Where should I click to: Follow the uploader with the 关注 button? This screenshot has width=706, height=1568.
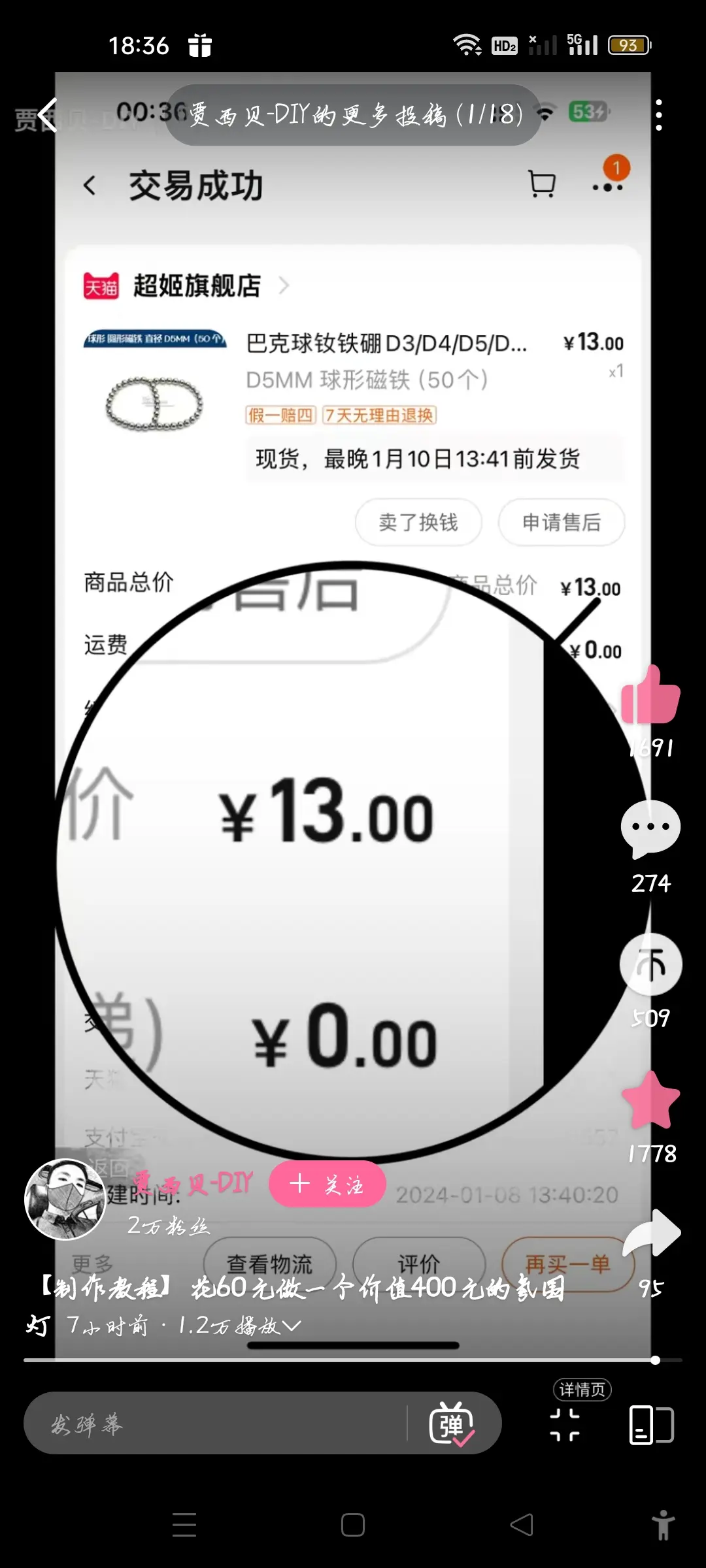pyautogui.click(x=328, y=1184)
